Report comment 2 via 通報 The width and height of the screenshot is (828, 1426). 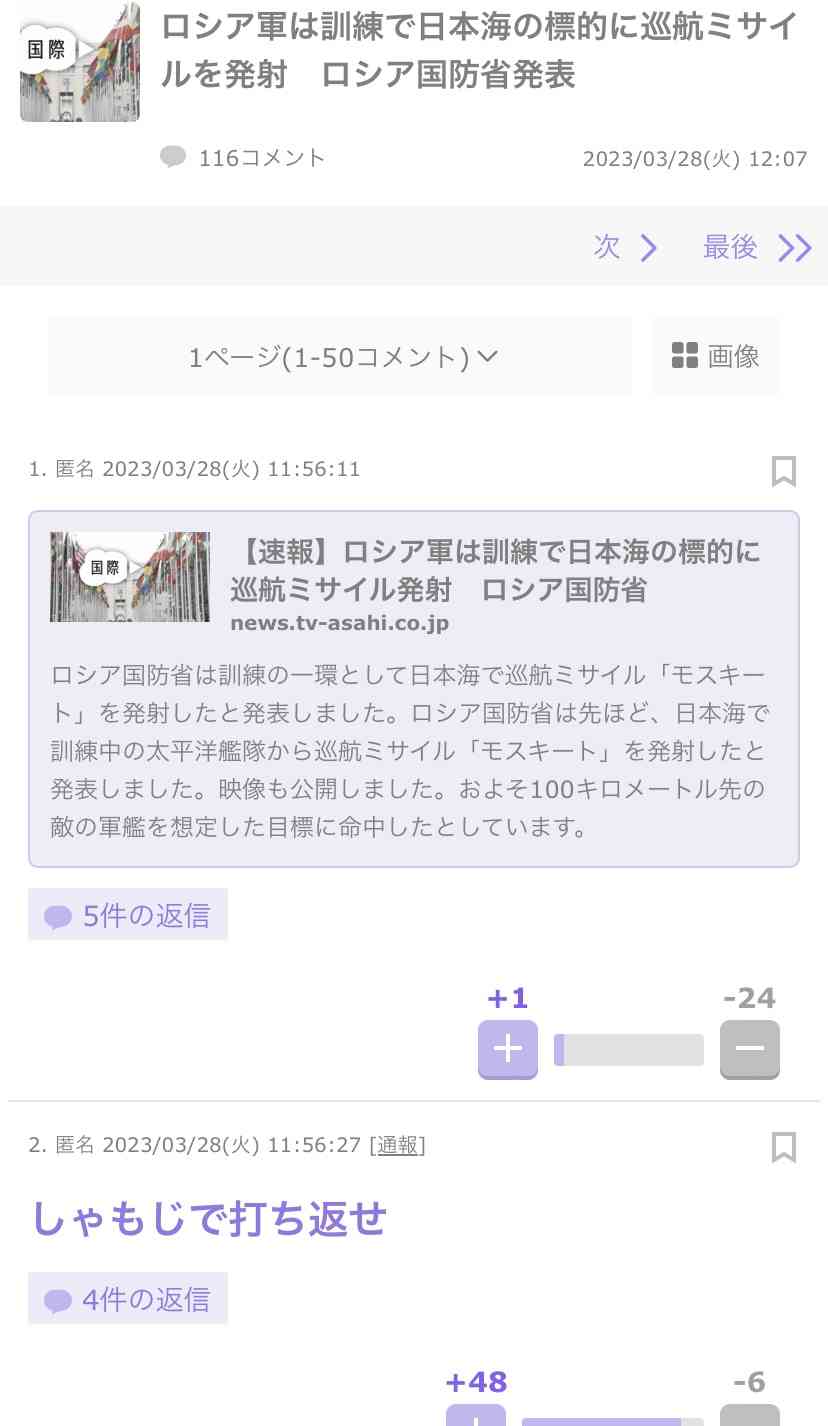coord(398,1145)
